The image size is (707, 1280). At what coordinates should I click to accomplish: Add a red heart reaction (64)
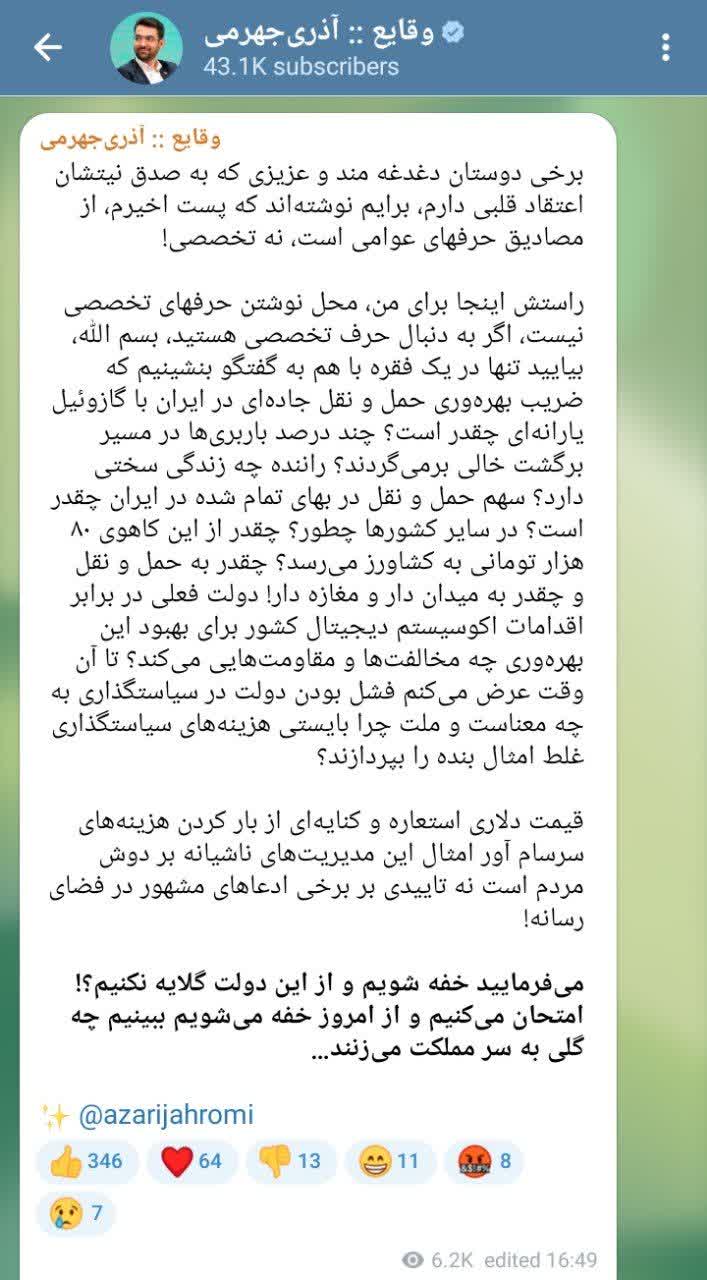pos(191,1161)
